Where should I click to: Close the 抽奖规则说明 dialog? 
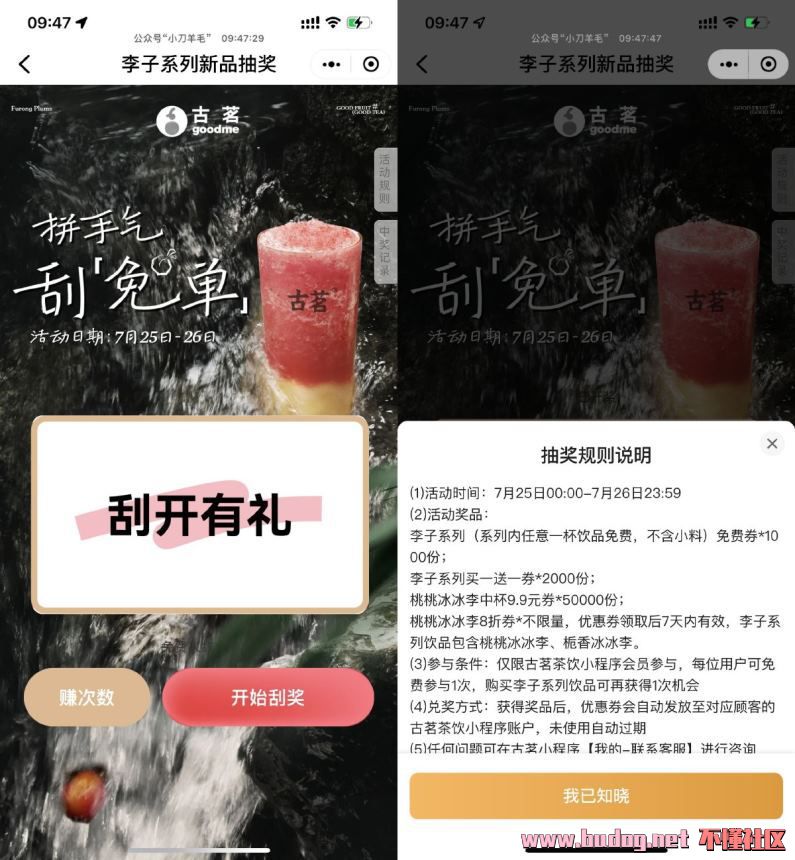click(771, 444)
